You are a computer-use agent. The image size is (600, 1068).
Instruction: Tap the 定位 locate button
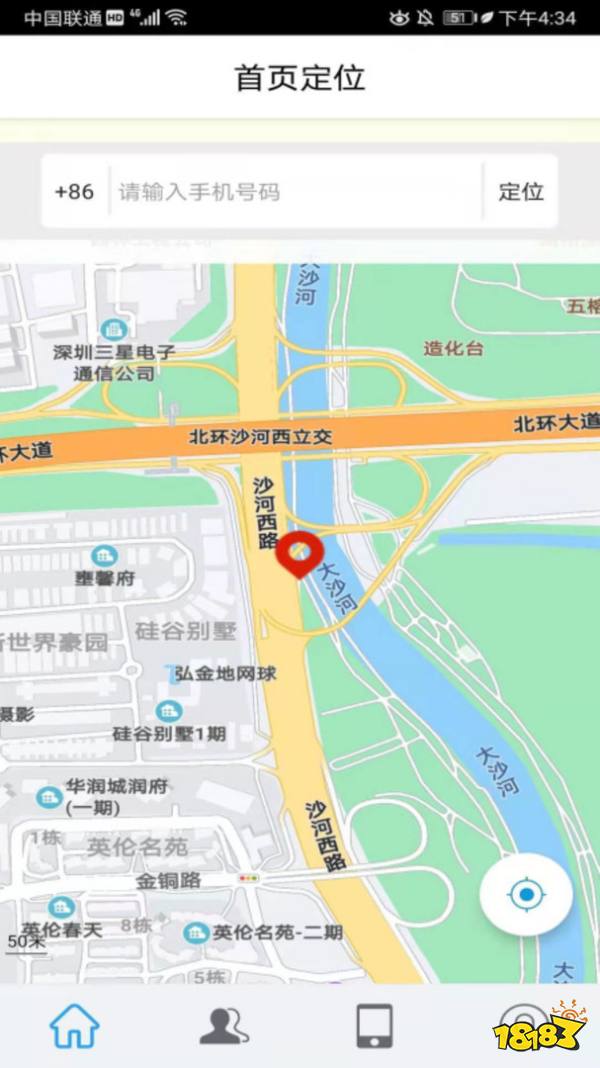pyautogui.click(x=520, y=191)
